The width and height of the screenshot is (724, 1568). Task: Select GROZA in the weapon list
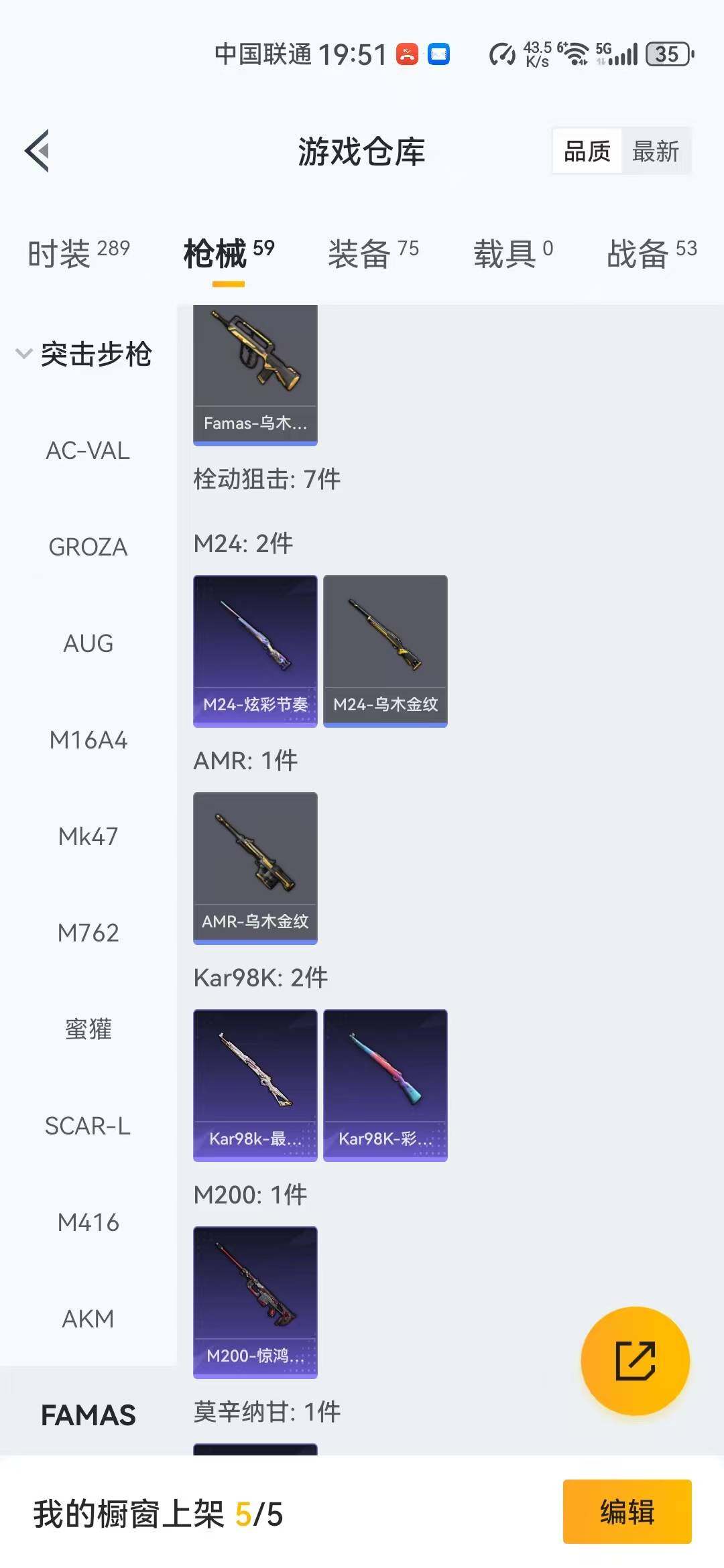(x=88, y=547)
